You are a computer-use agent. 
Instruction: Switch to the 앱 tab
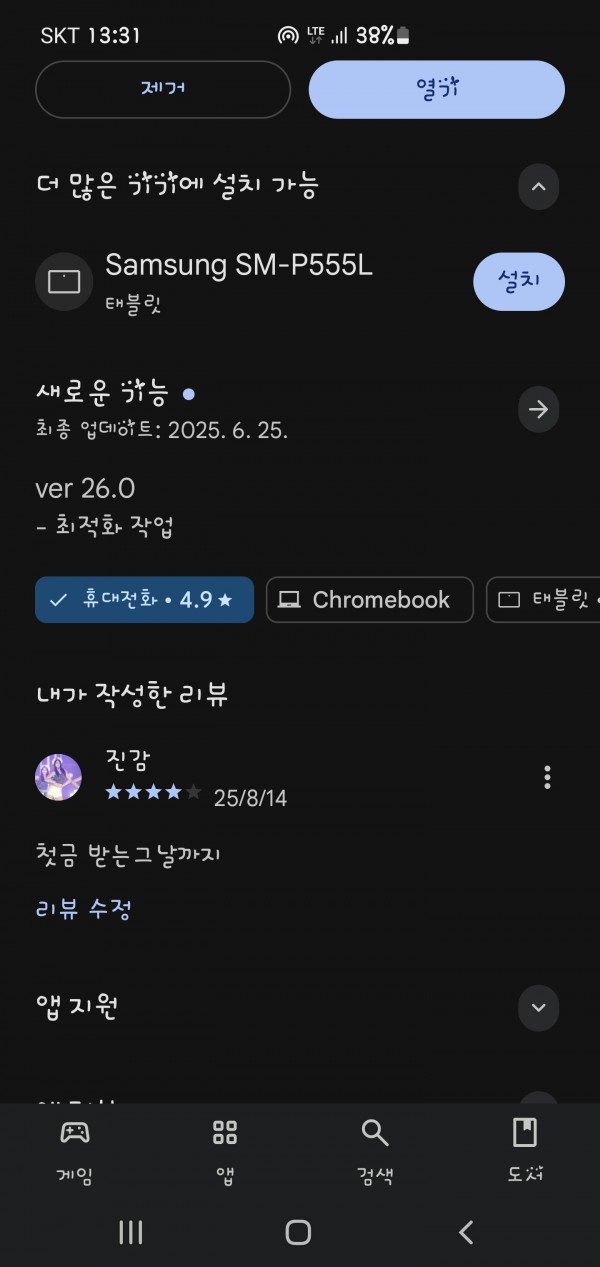(225, 1151)
